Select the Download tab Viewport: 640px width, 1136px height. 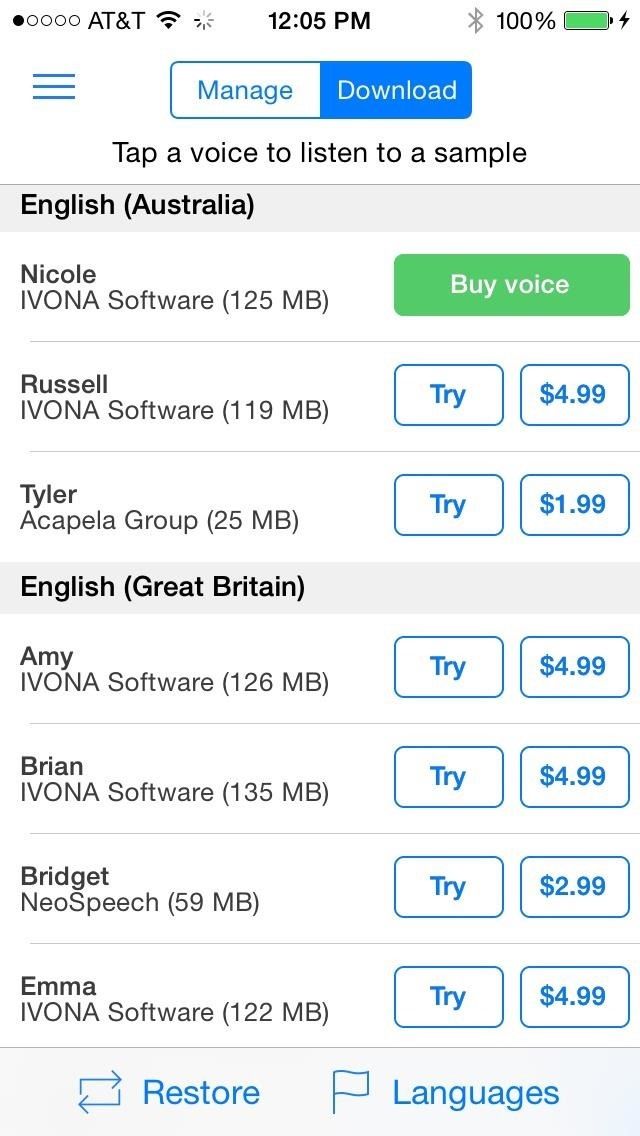[x=396, y=90]
